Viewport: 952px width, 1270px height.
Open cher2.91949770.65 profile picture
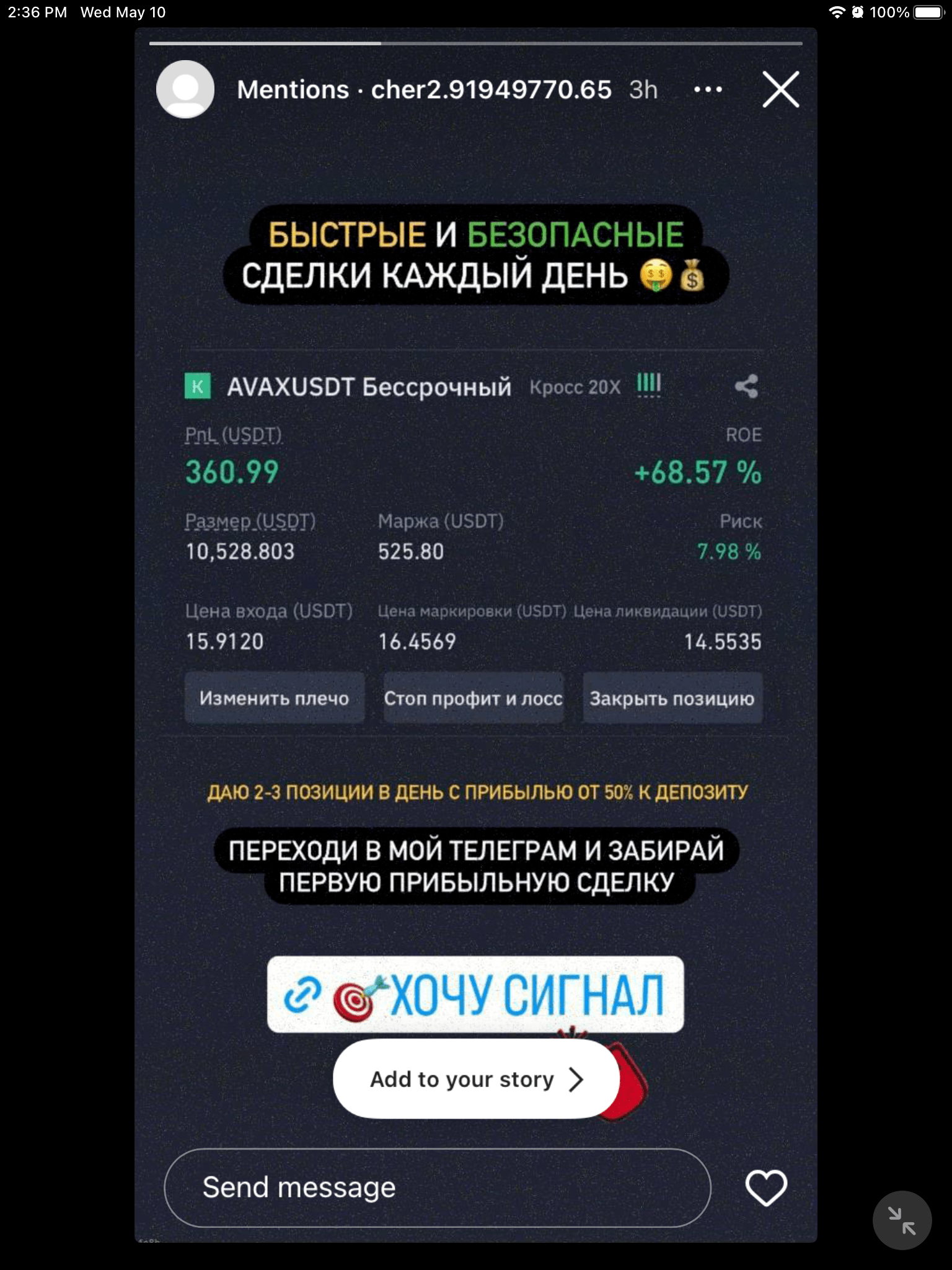pos(185,90)
